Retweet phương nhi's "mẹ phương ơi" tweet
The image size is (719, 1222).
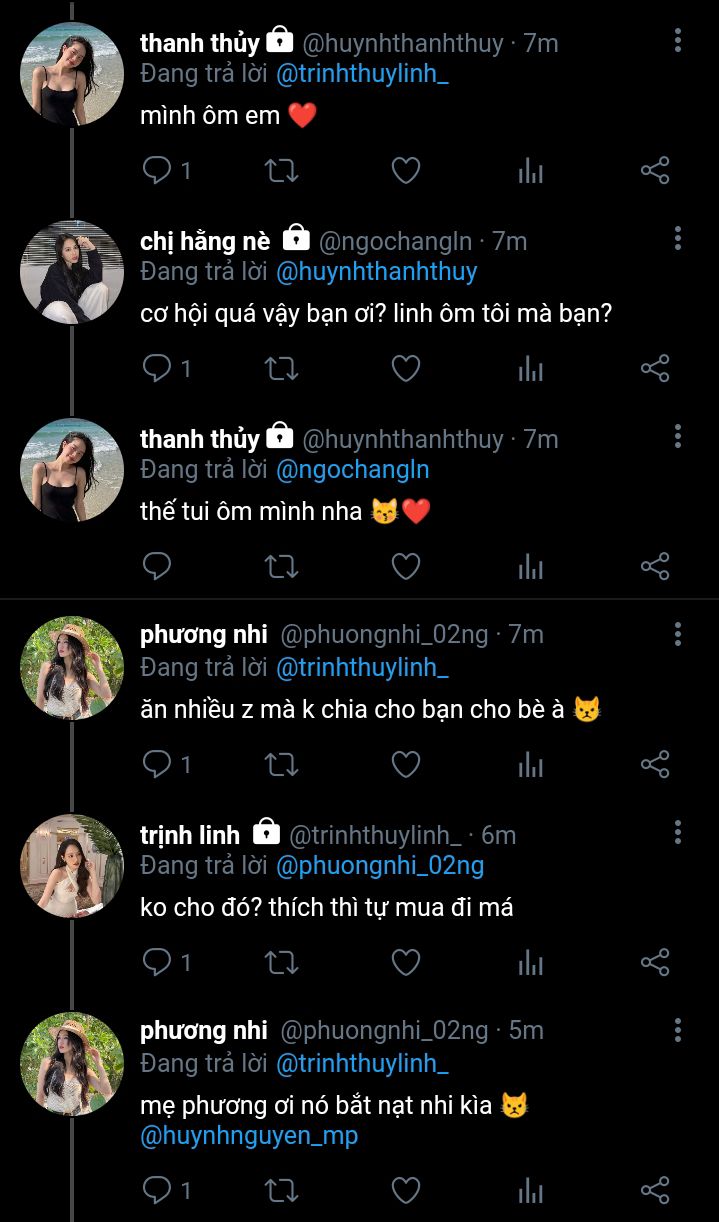point(282,1190)
